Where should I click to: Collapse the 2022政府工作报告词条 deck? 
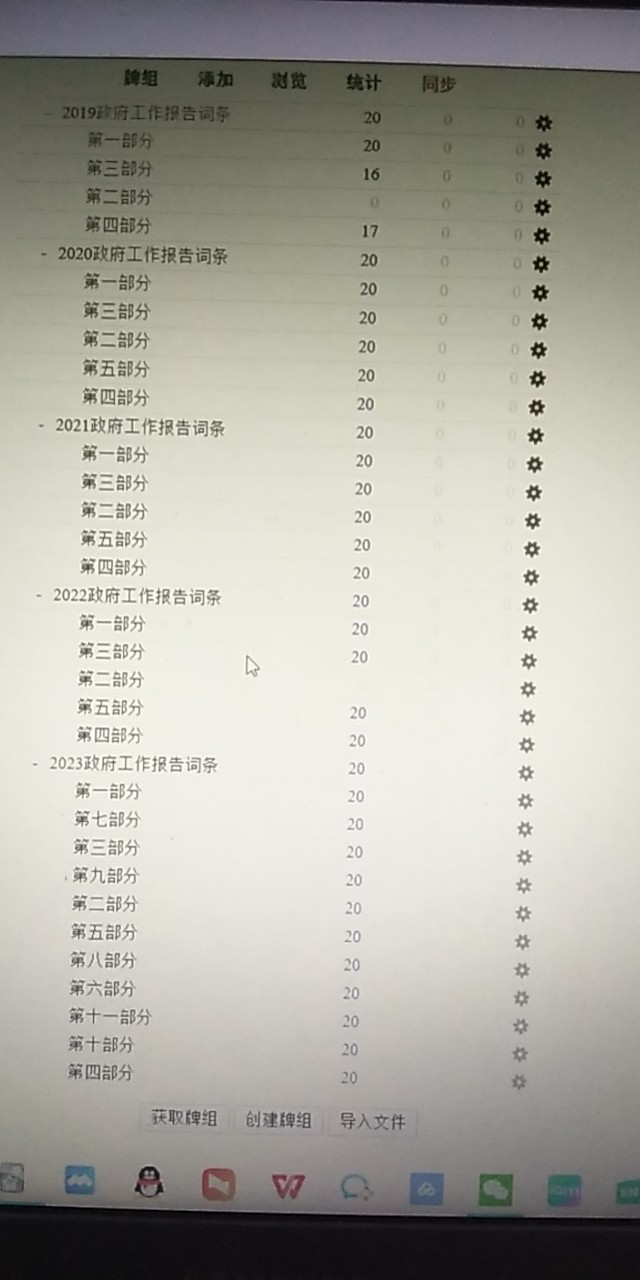coord(39,596)
